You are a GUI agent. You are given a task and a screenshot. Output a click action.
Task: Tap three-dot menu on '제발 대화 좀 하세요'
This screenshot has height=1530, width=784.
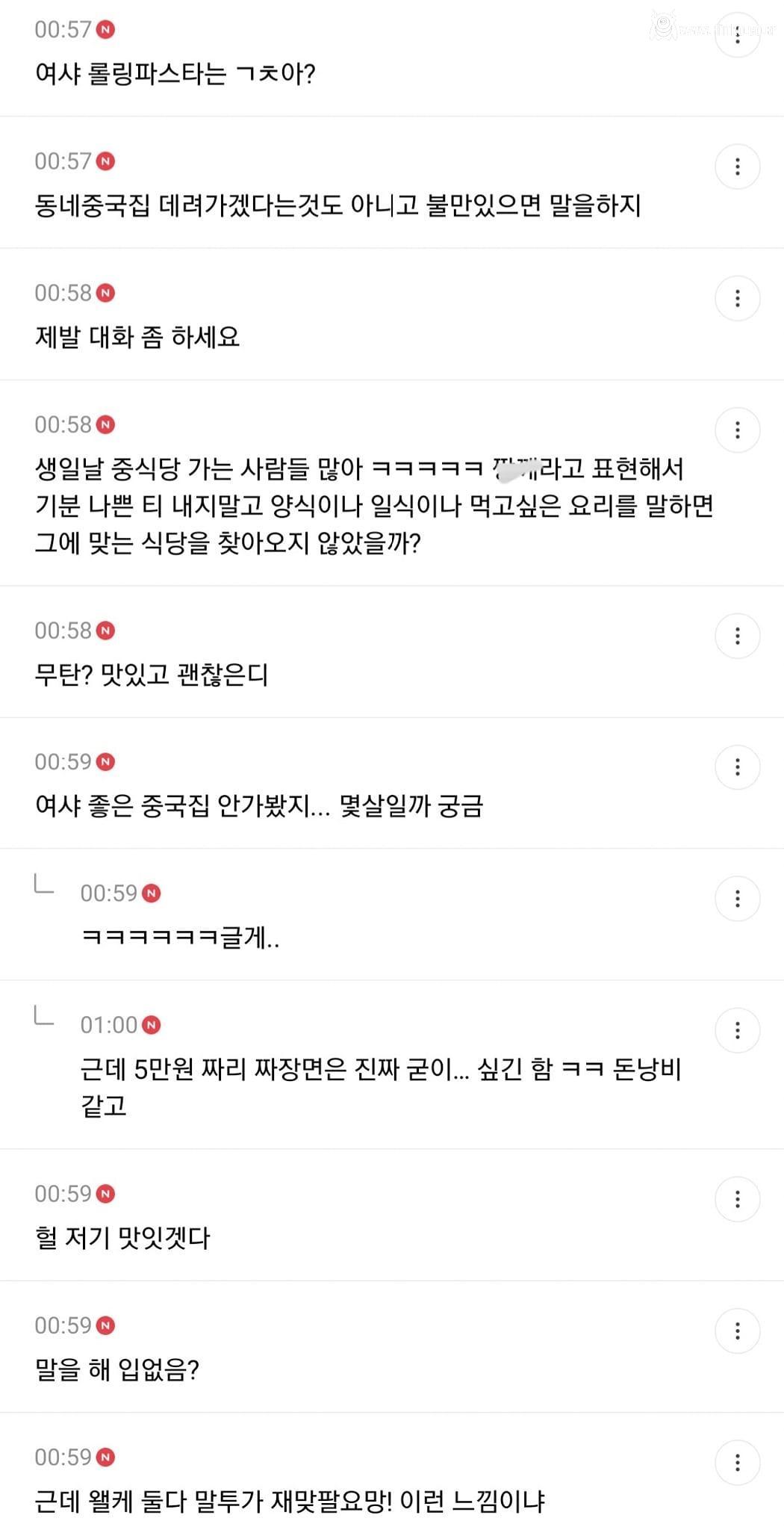point(737,298)
